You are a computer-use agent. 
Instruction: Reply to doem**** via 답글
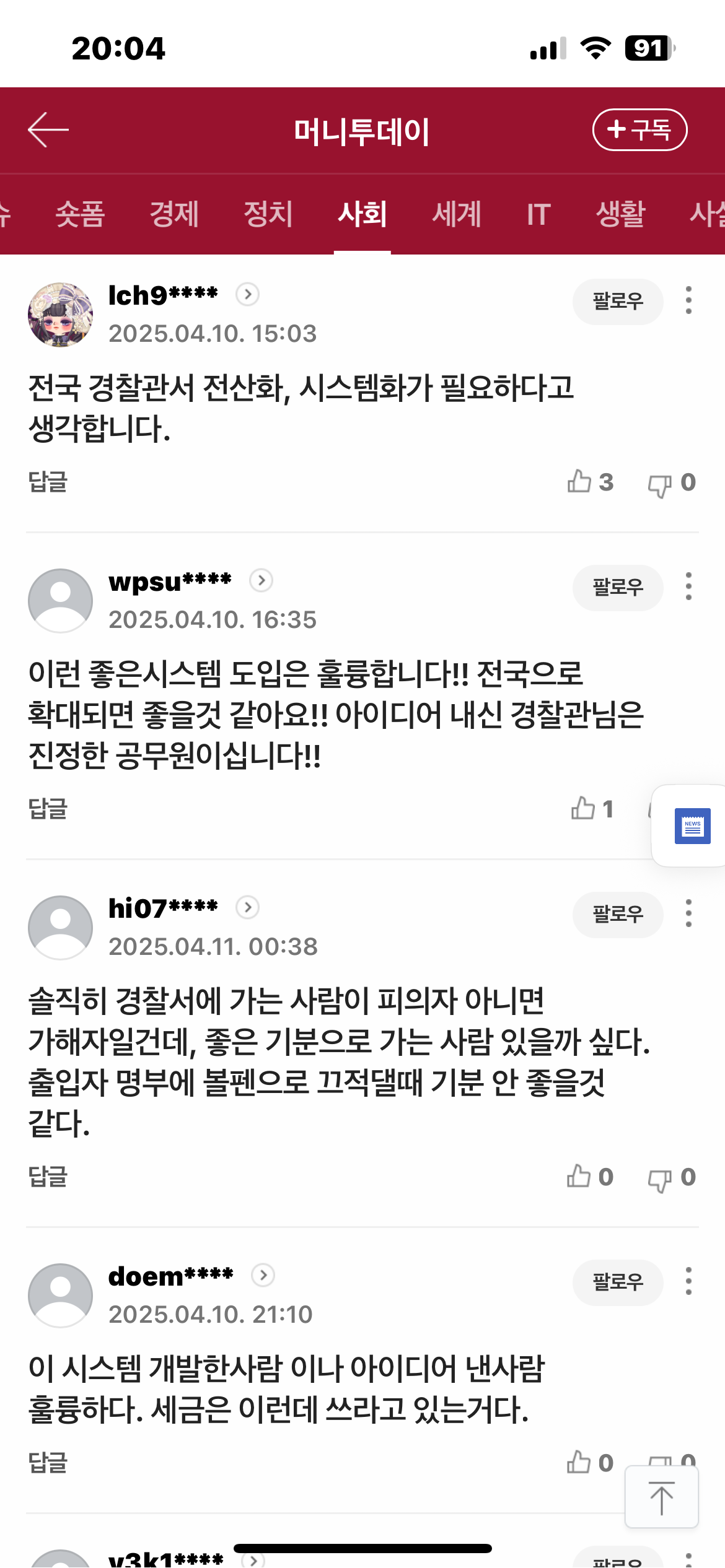click(48, 1463)
